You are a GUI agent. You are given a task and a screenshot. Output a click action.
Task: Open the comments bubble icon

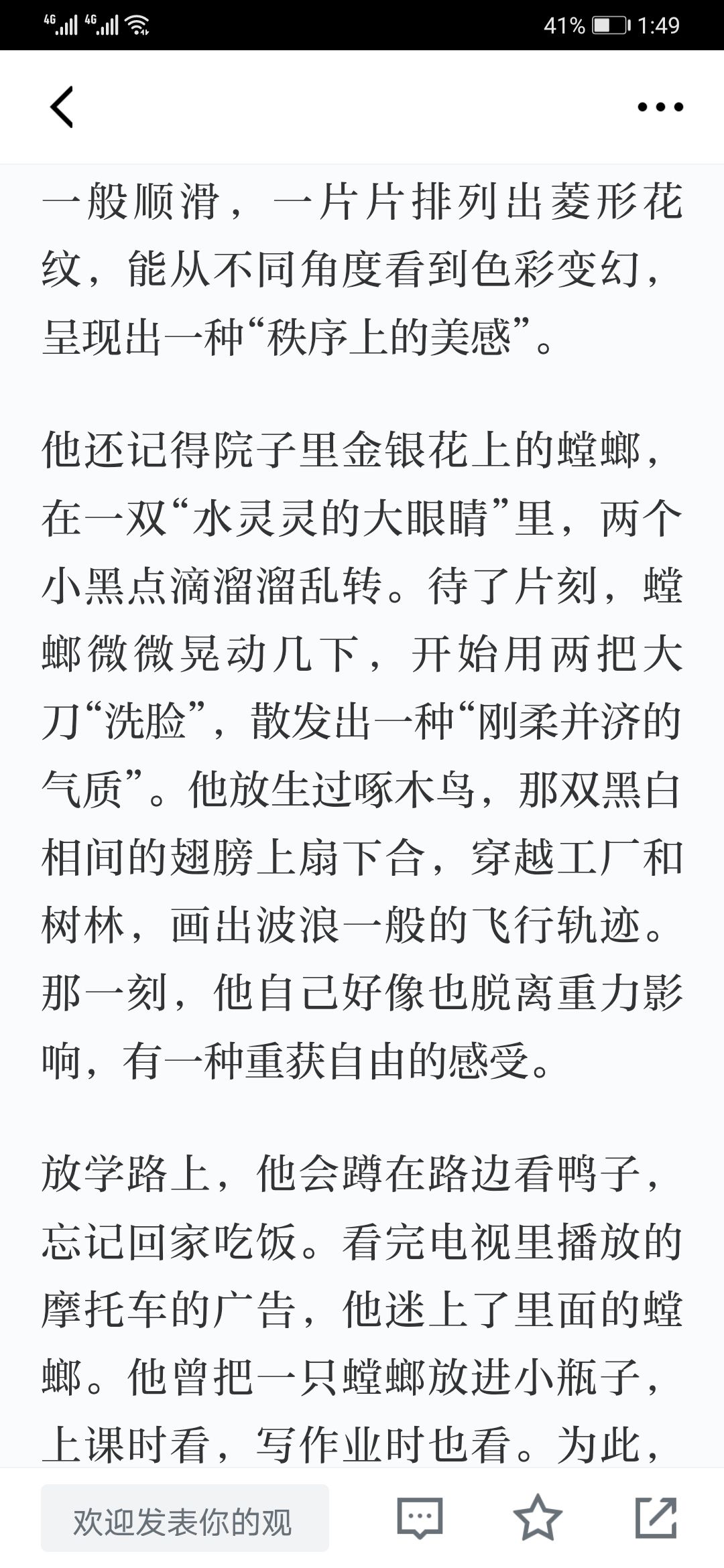420,1517
